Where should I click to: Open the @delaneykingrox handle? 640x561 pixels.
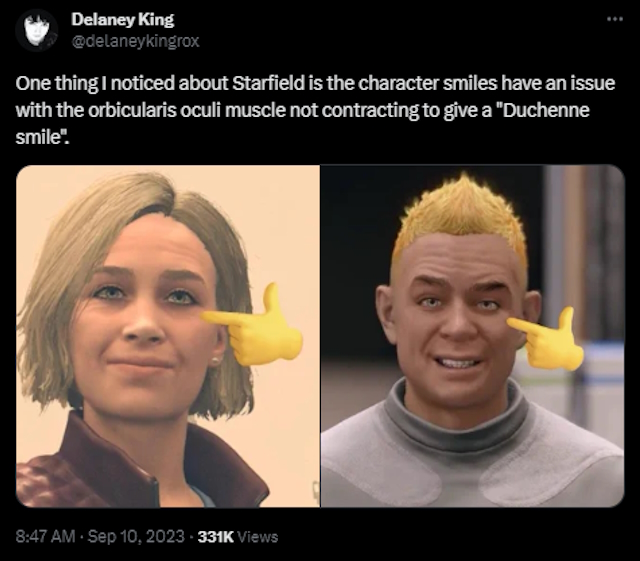pyautogui.click(x=126, y=41)
